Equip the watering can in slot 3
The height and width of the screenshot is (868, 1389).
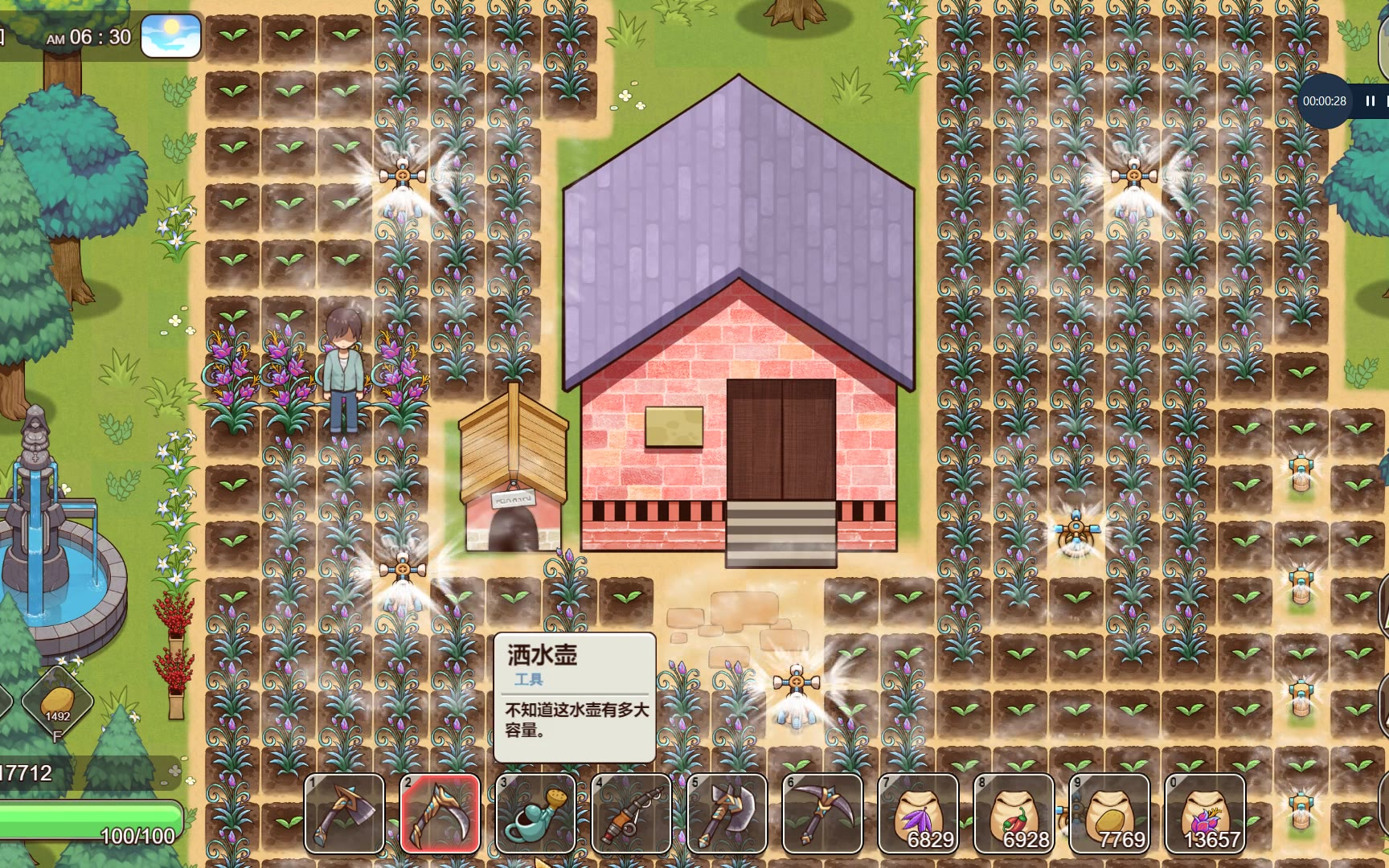(x=535, y=813)
